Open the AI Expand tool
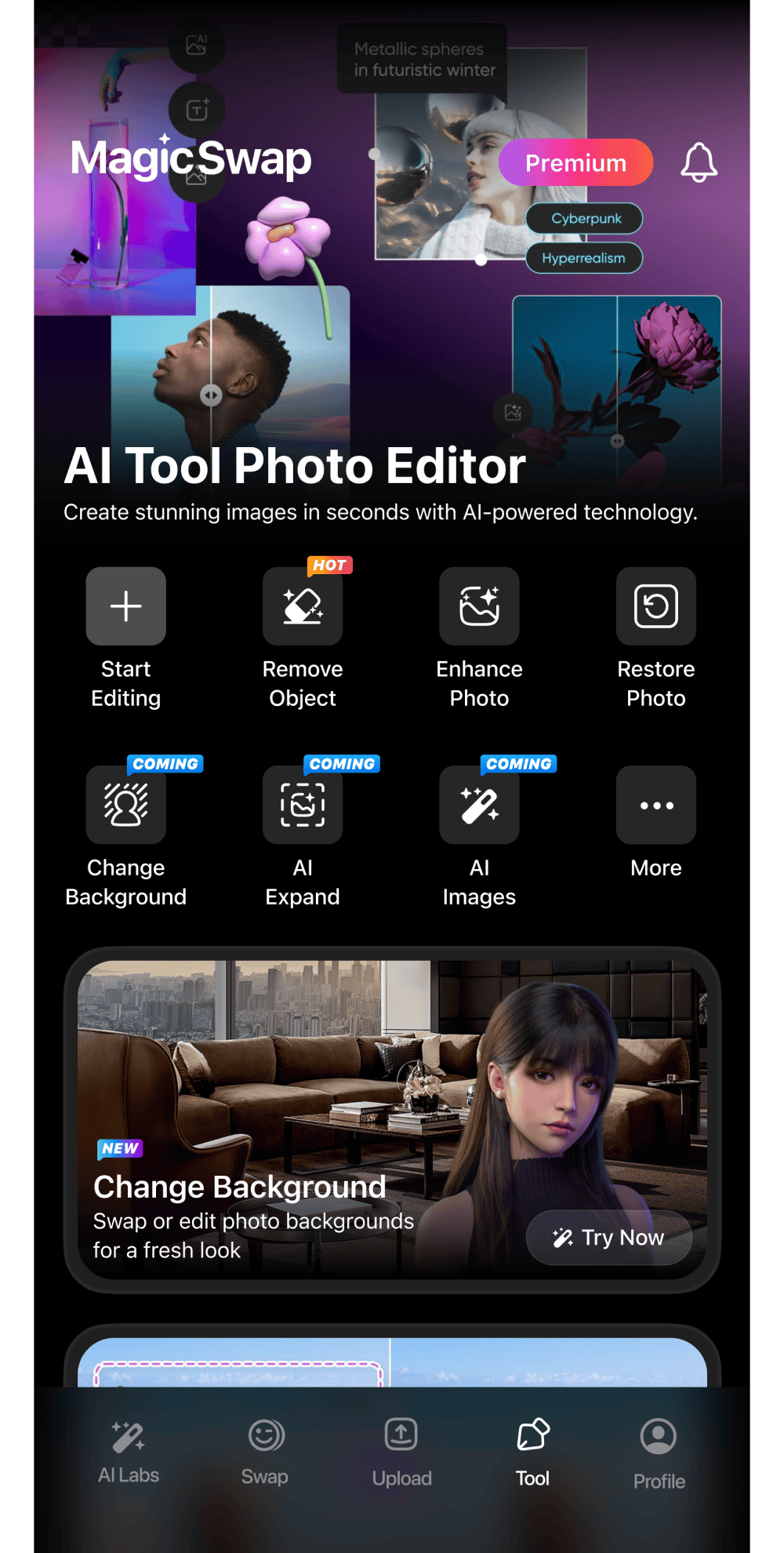 point(303,806)
